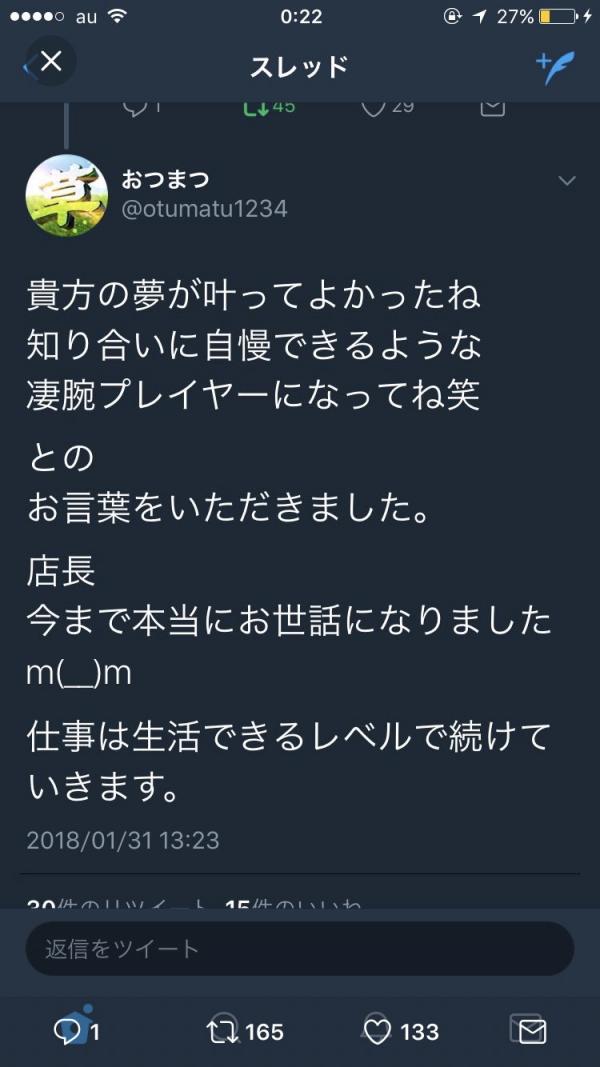The width and height of the screenshot is (600, 1067).
Task: Open the @otumatu1234 profile handle
Action: tap(204, 209)
